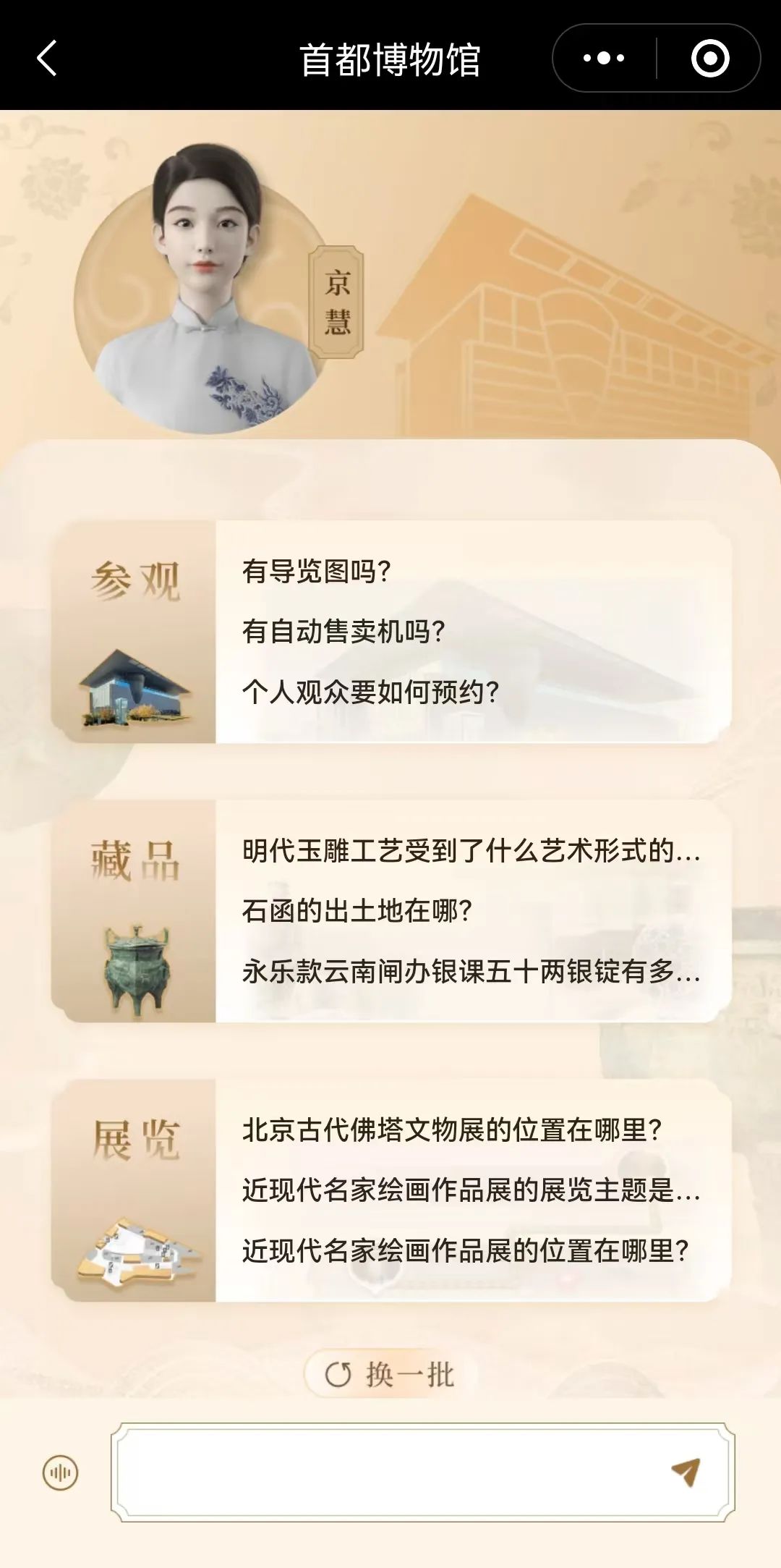The width and height of the screenshot is (781, 1568).
Task: Ask 有自动售卖机吗?
Action: coord(343,631)
